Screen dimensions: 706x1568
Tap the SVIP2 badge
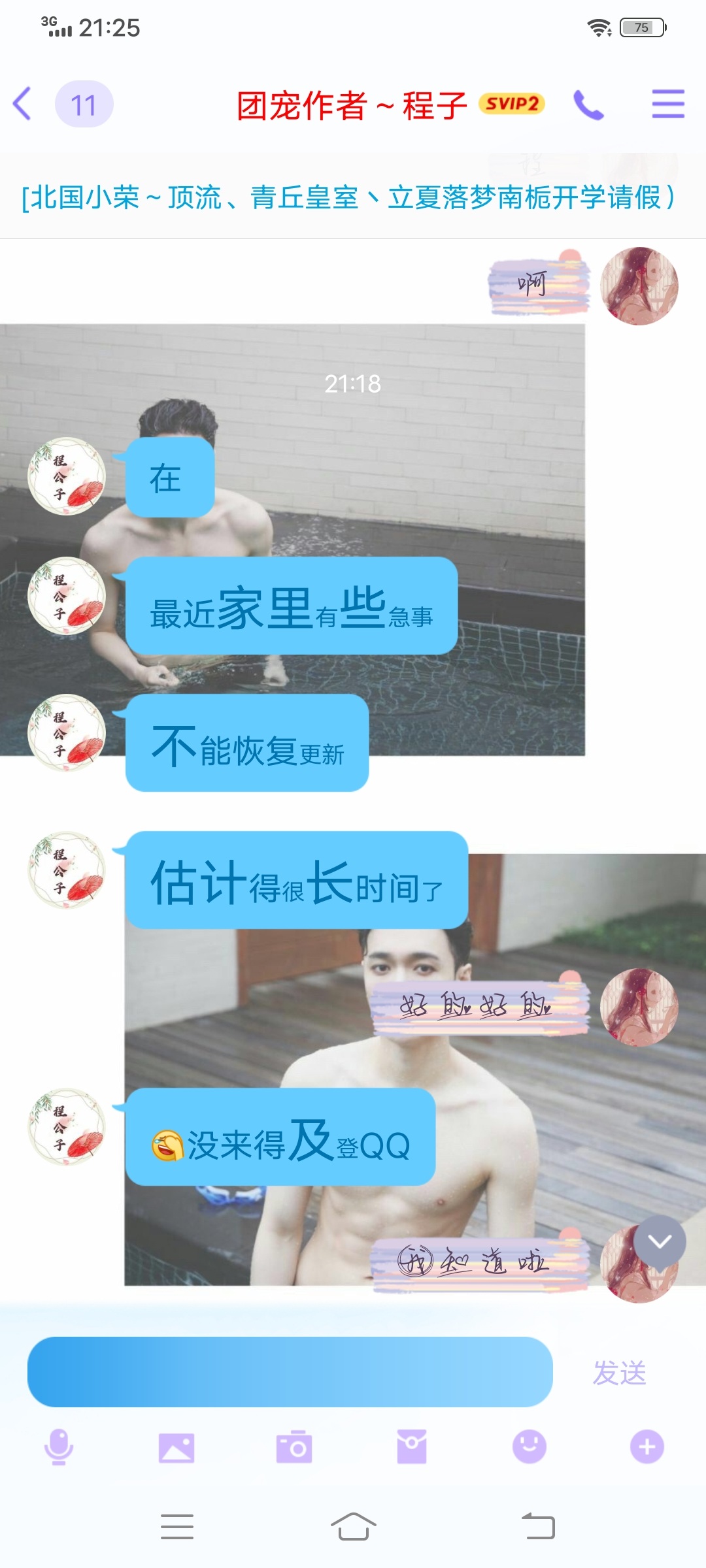coord(512,103)
